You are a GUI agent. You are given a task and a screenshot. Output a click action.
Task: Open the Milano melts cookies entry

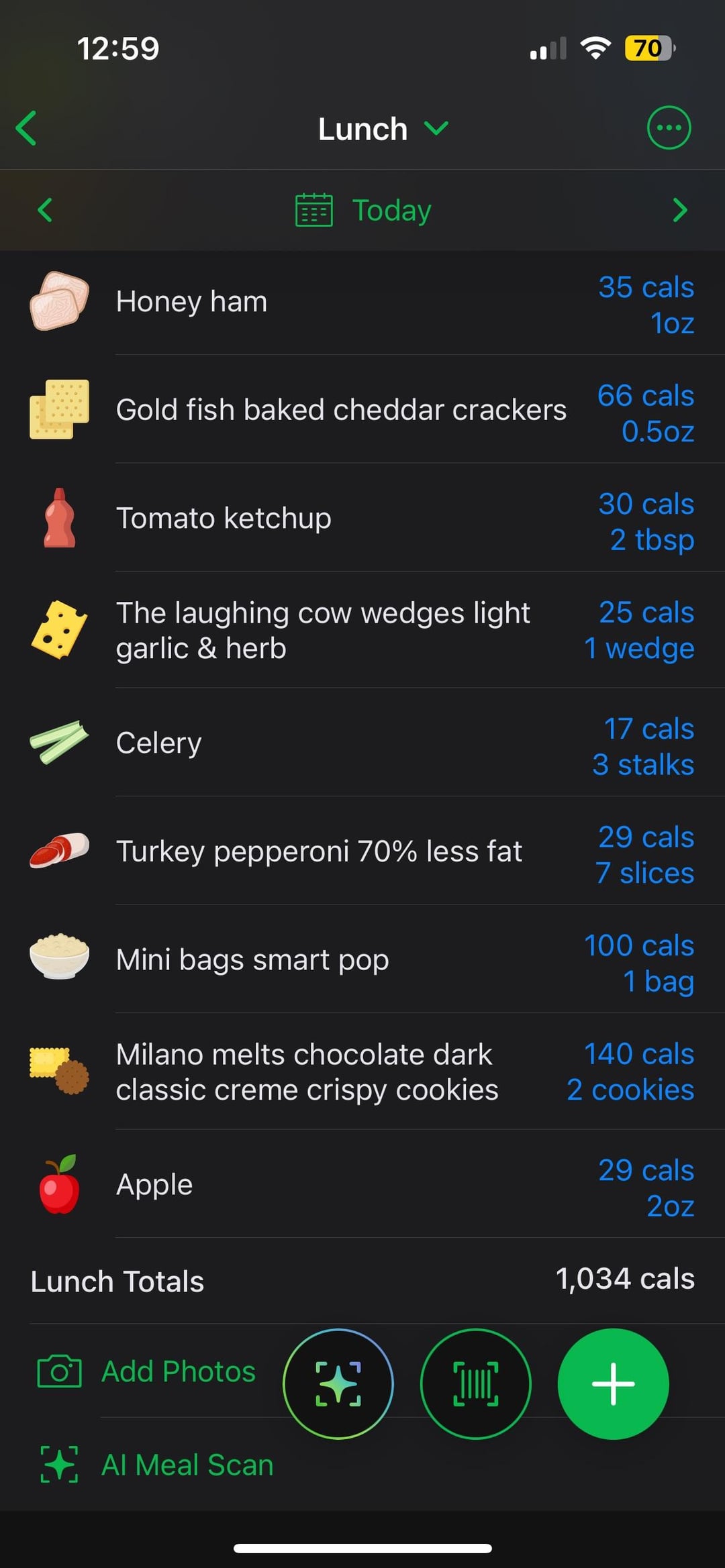coord(362,1072)
